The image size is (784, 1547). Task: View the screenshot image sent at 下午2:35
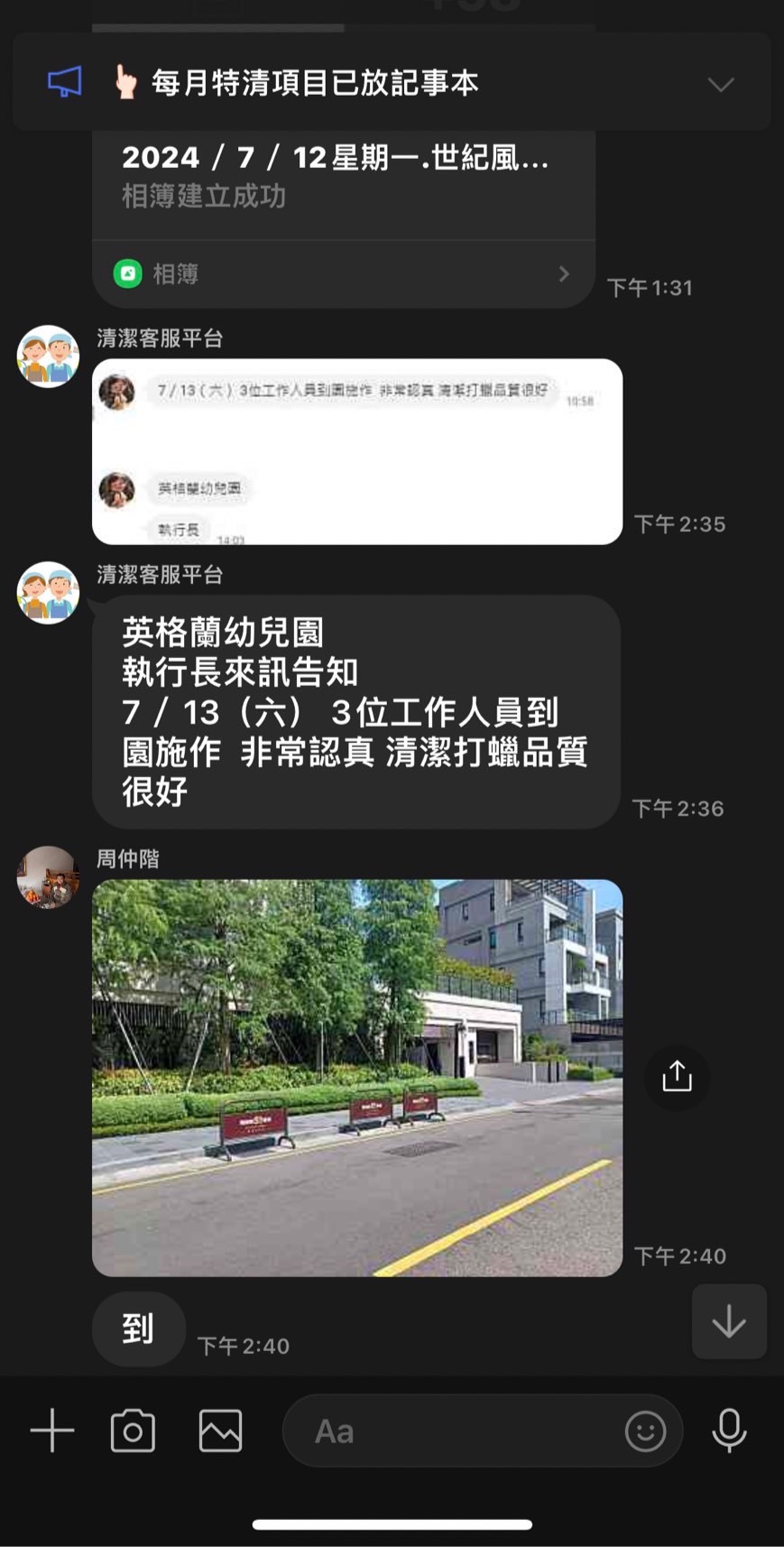356,451
